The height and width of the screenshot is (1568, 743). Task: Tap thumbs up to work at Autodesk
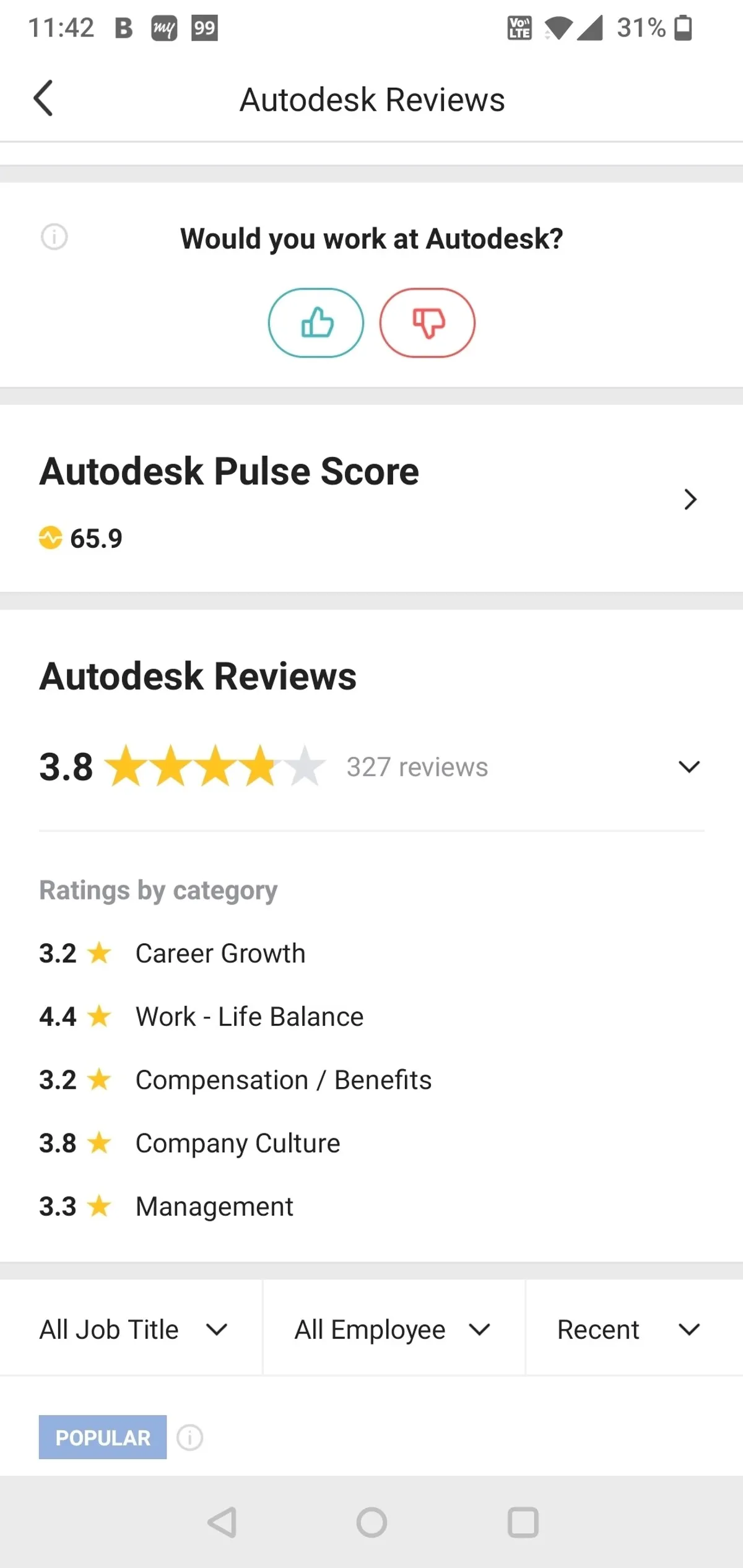click(316, 323)
